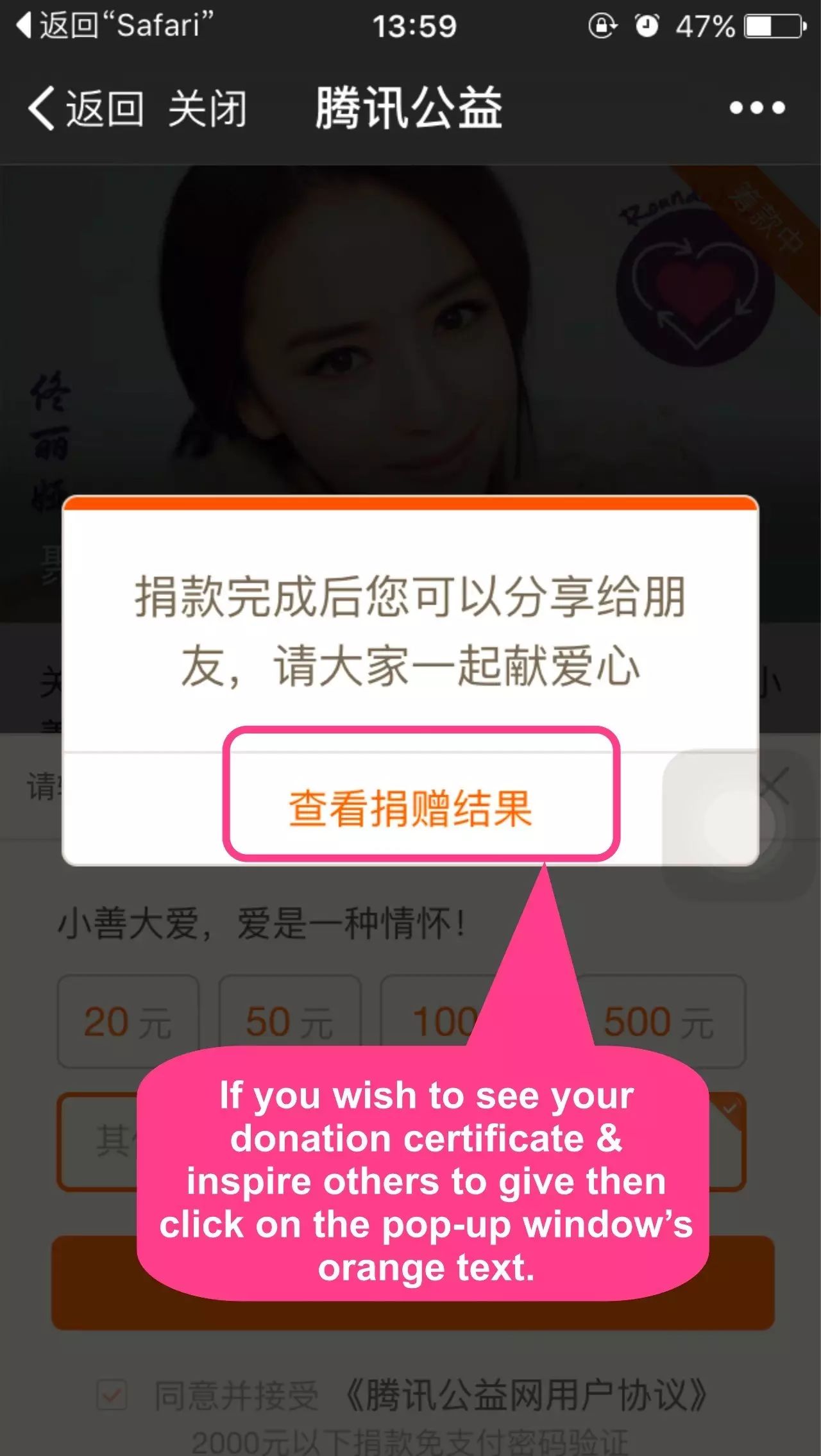Return to Safari from the status bar
This screenshot has width=821, height=1456.
coord(114,26)
